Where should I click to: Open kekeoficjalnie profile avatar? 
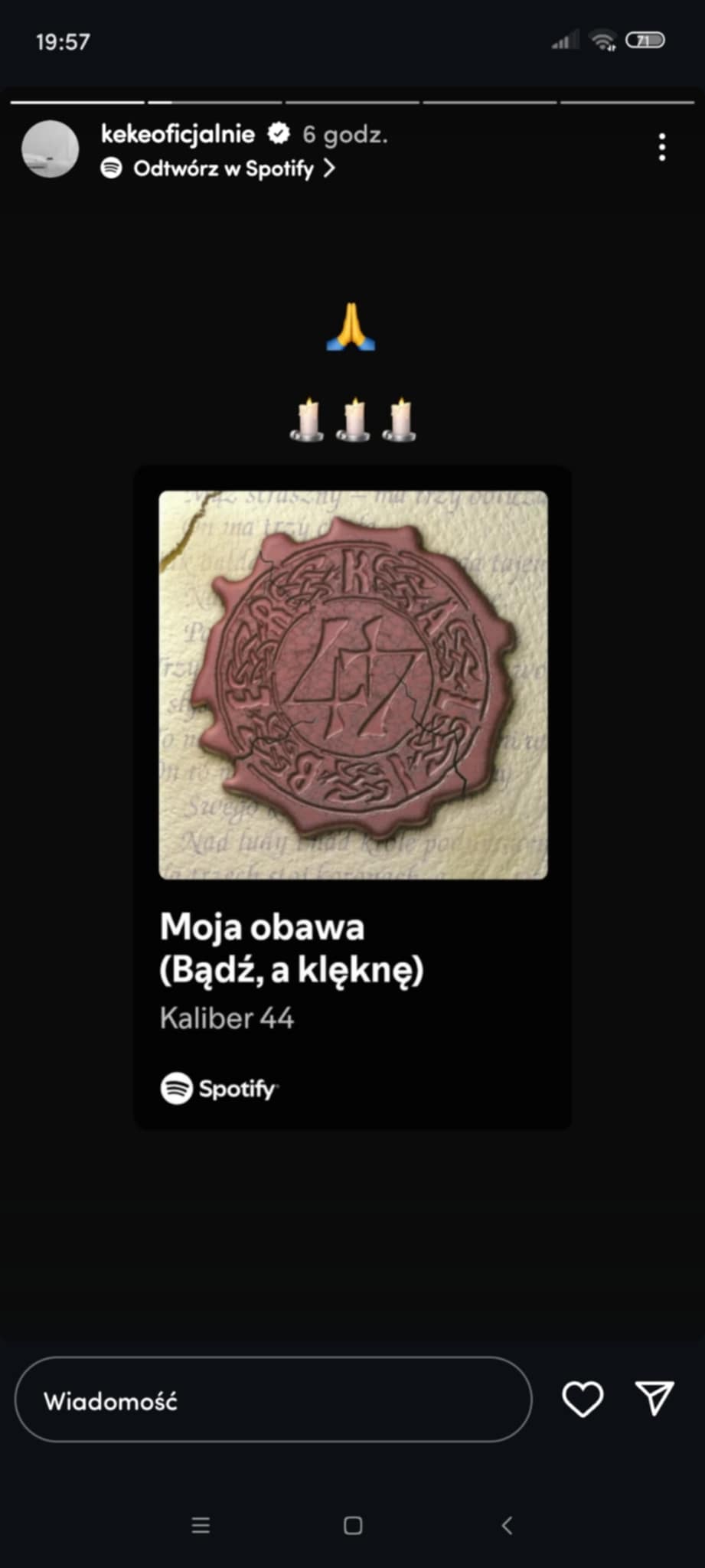tap(50, 149)
